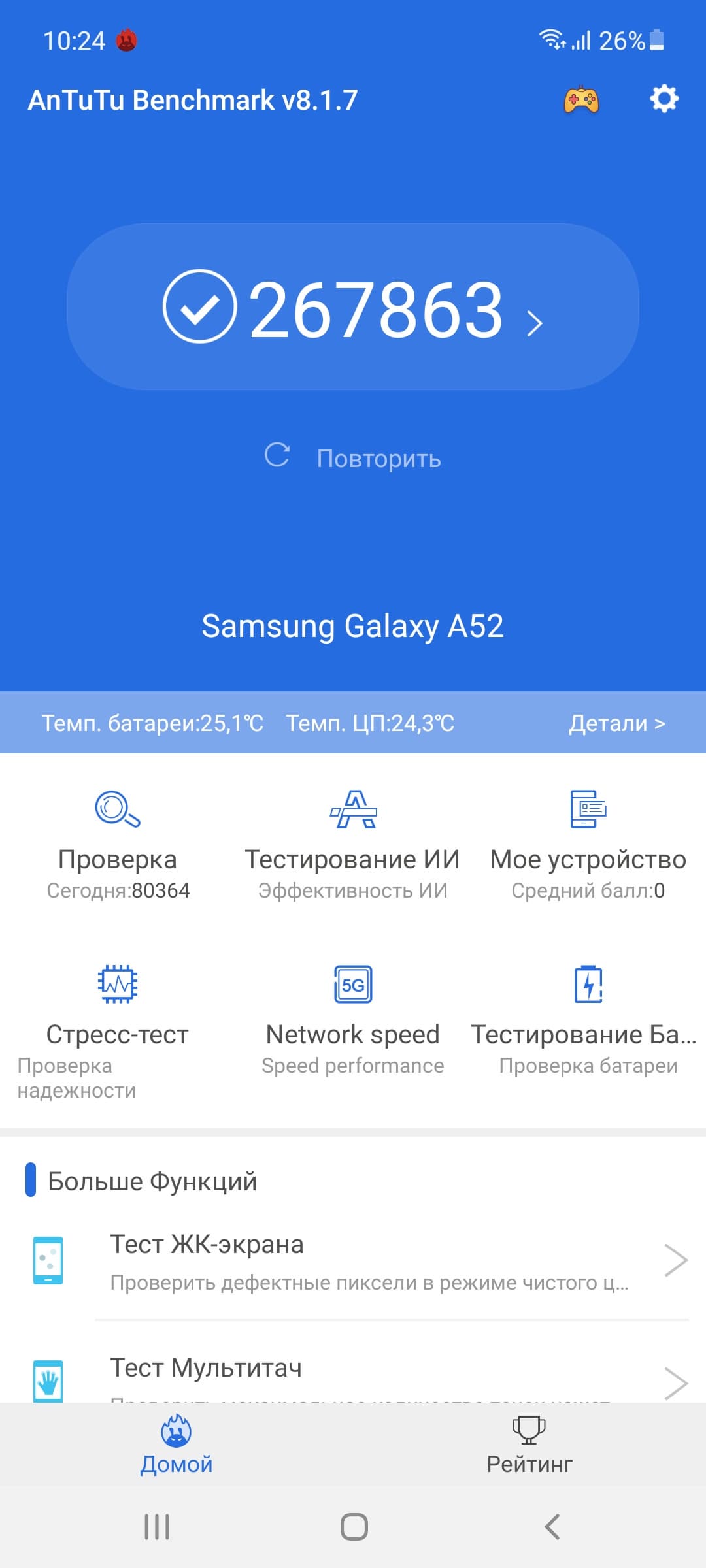706x1568 pixels.
Task: Open the game controller icon
Action: (581, 100)
